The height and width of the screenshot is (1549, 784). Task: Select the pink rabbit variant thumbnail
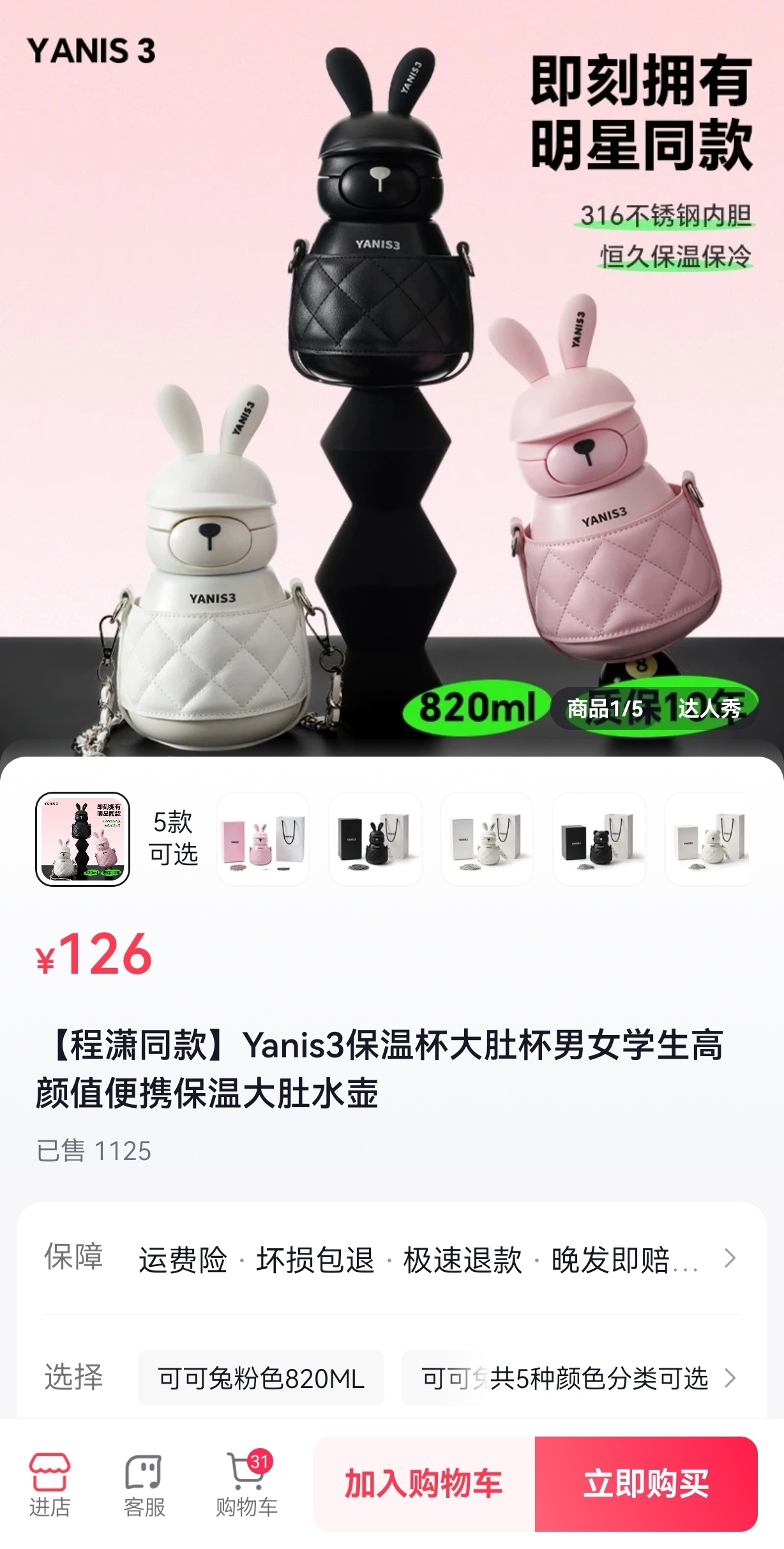click(x=263, y=839)
